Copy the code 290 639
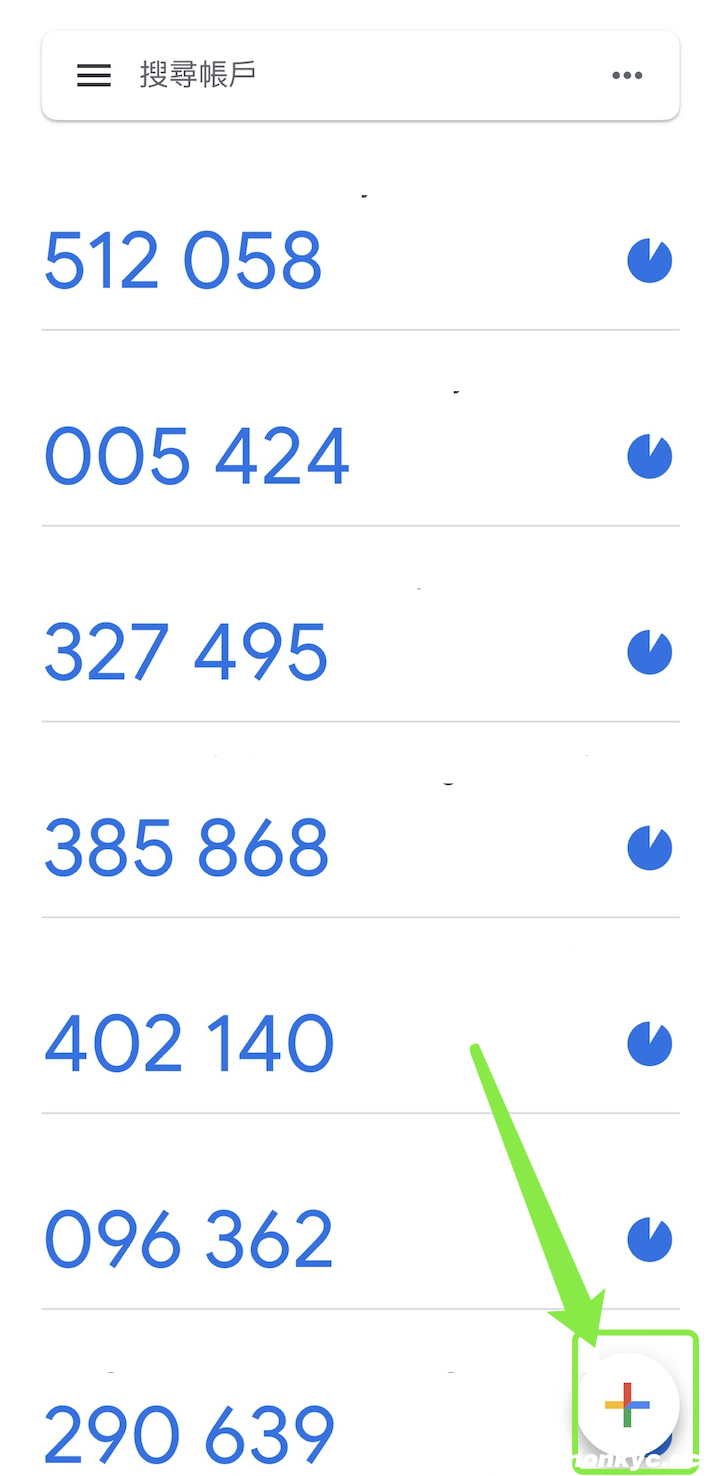 [189, 1435]
